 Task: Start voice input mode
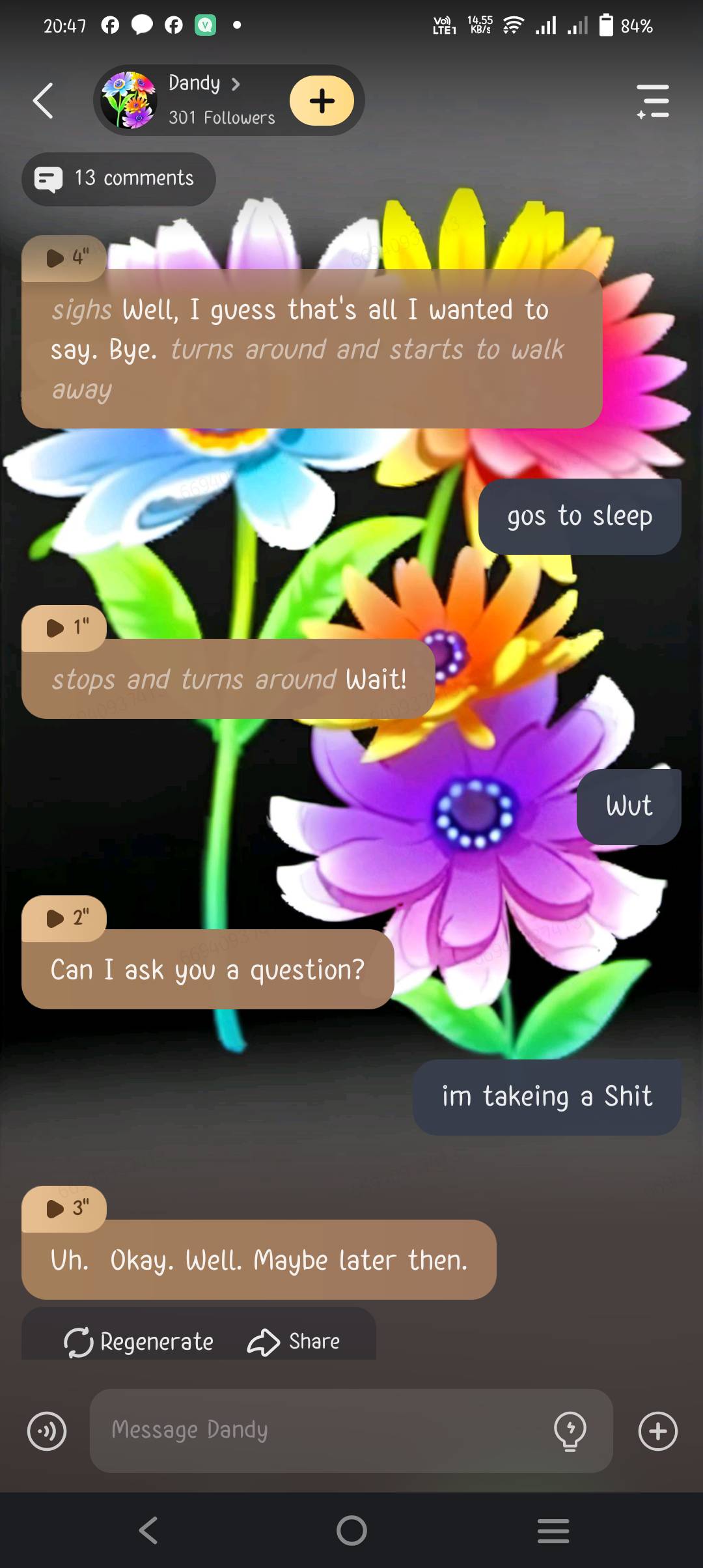[x=47, y=1431]
